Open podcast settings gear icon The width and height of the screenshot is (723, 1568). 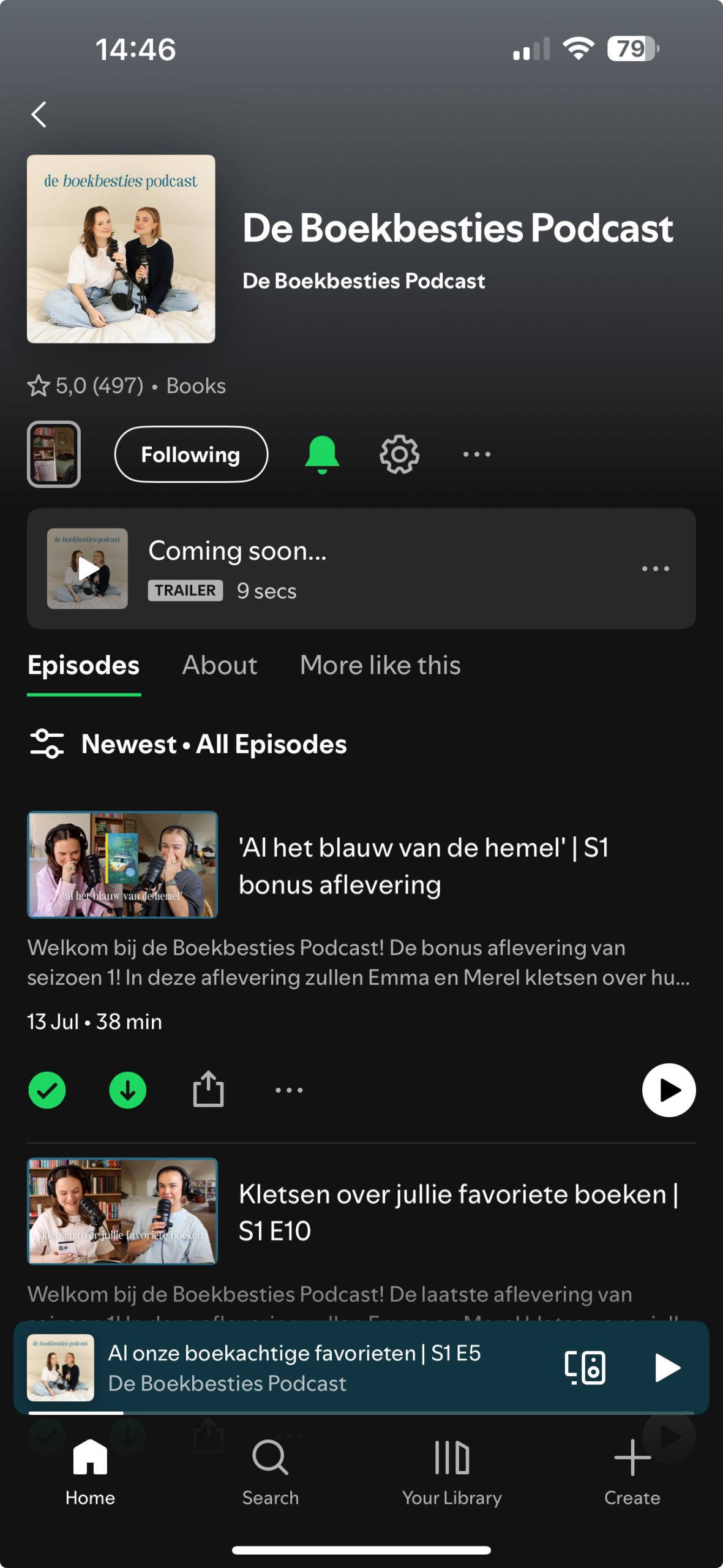[399, 454]
